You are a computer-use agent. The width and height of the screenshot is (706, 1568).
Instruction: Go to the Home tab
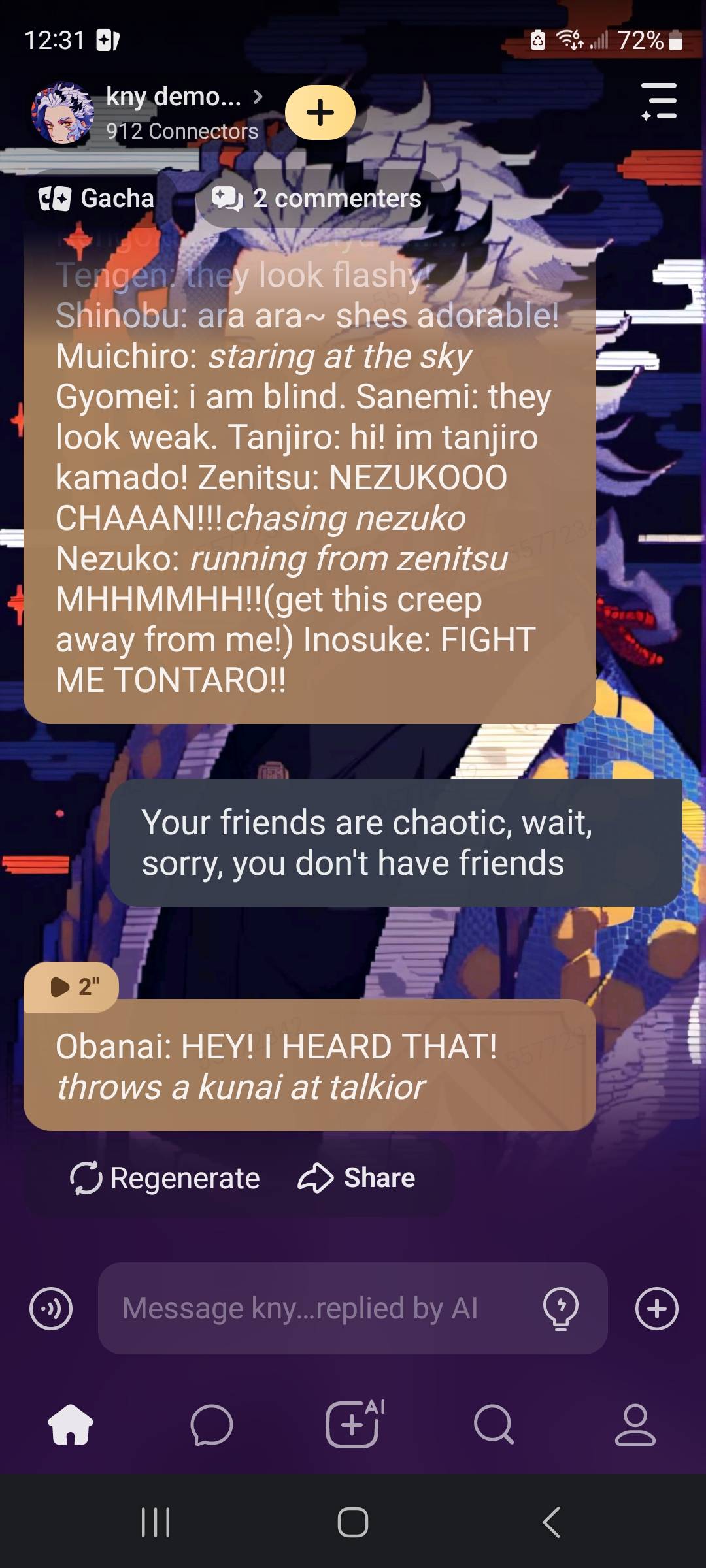pos(71,1424)
